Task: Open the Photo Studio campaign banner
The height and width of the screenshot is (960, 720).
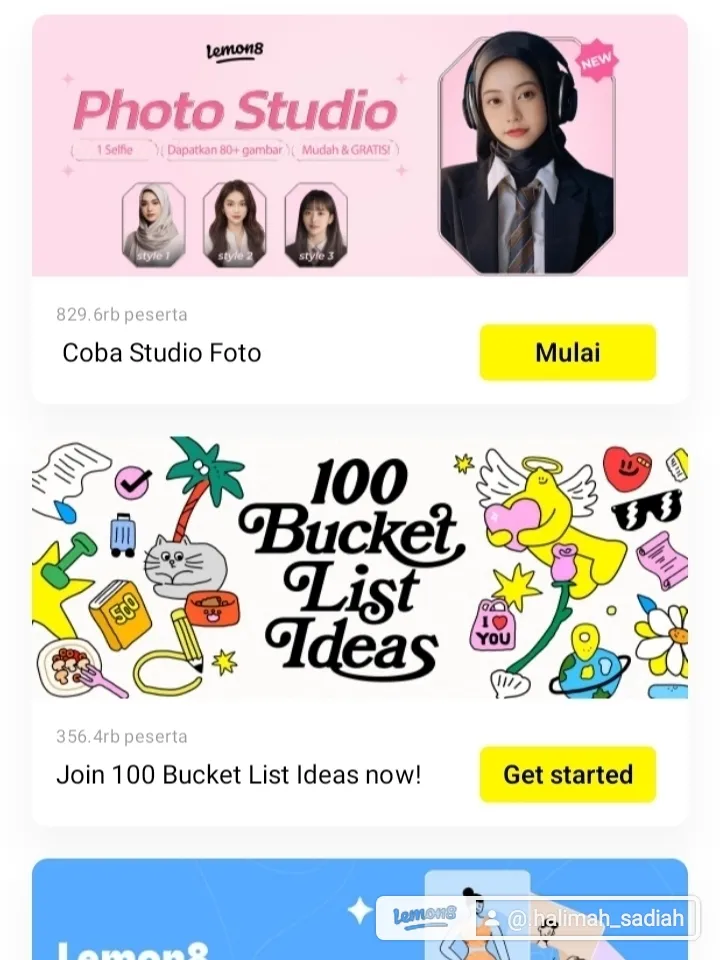Action: [x=360, y=146]
